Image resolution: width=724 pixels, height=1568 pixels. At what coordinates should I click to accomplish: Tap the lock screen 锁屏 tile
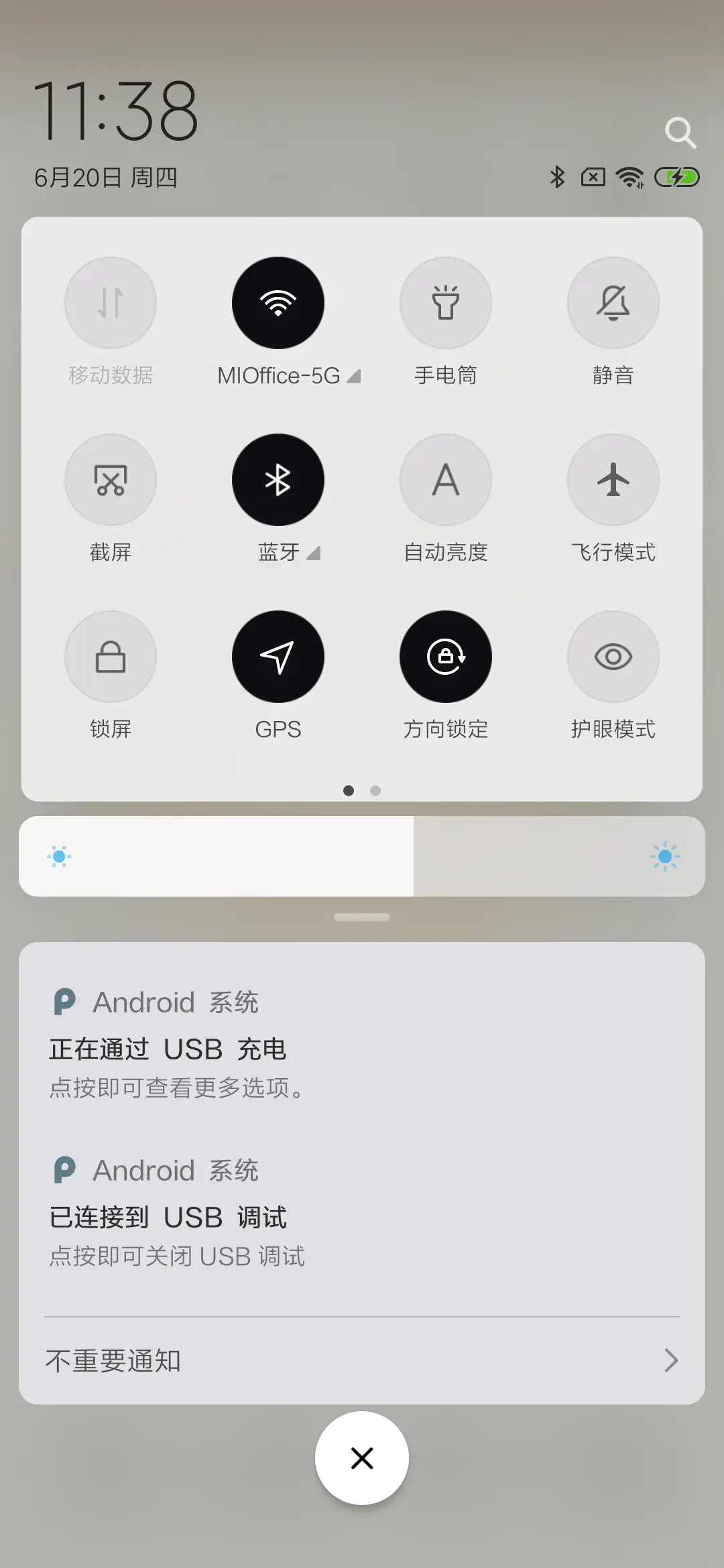[x=111, y=657]
